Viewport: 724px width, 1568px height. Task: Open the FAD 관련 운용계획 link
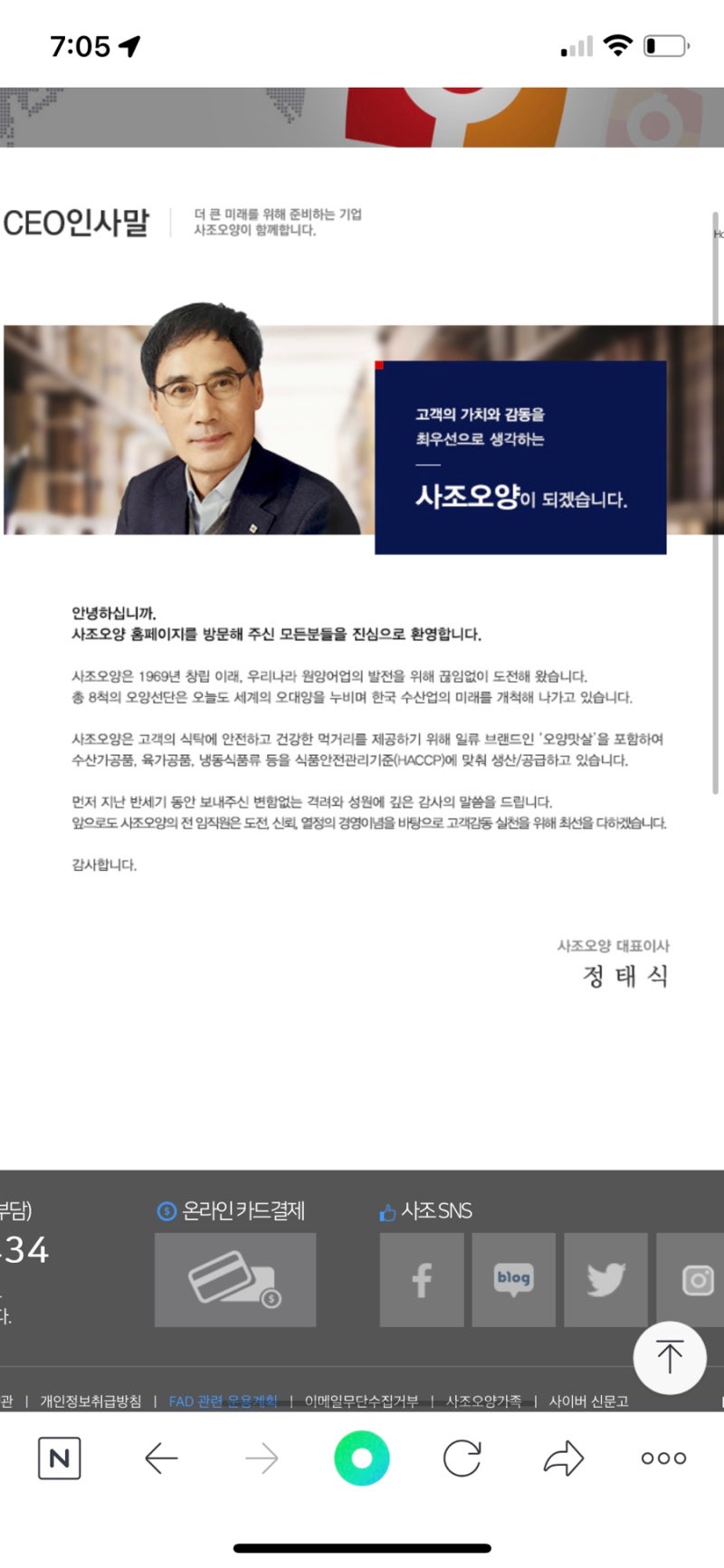pyautogui.click(x=223, y=1401)
